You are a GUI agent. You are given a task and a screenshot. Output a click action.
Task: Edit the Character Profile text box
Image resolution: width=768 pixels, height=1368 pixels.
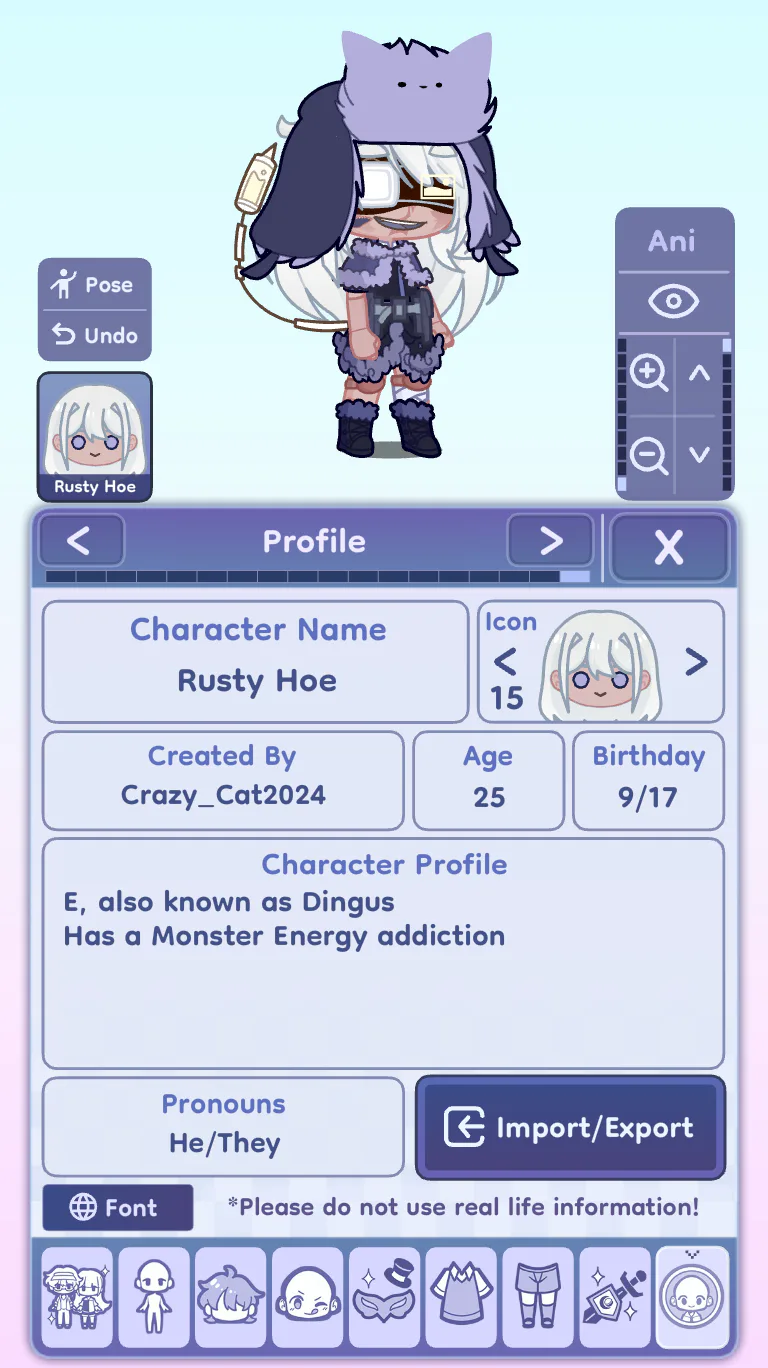click(383, 954)
